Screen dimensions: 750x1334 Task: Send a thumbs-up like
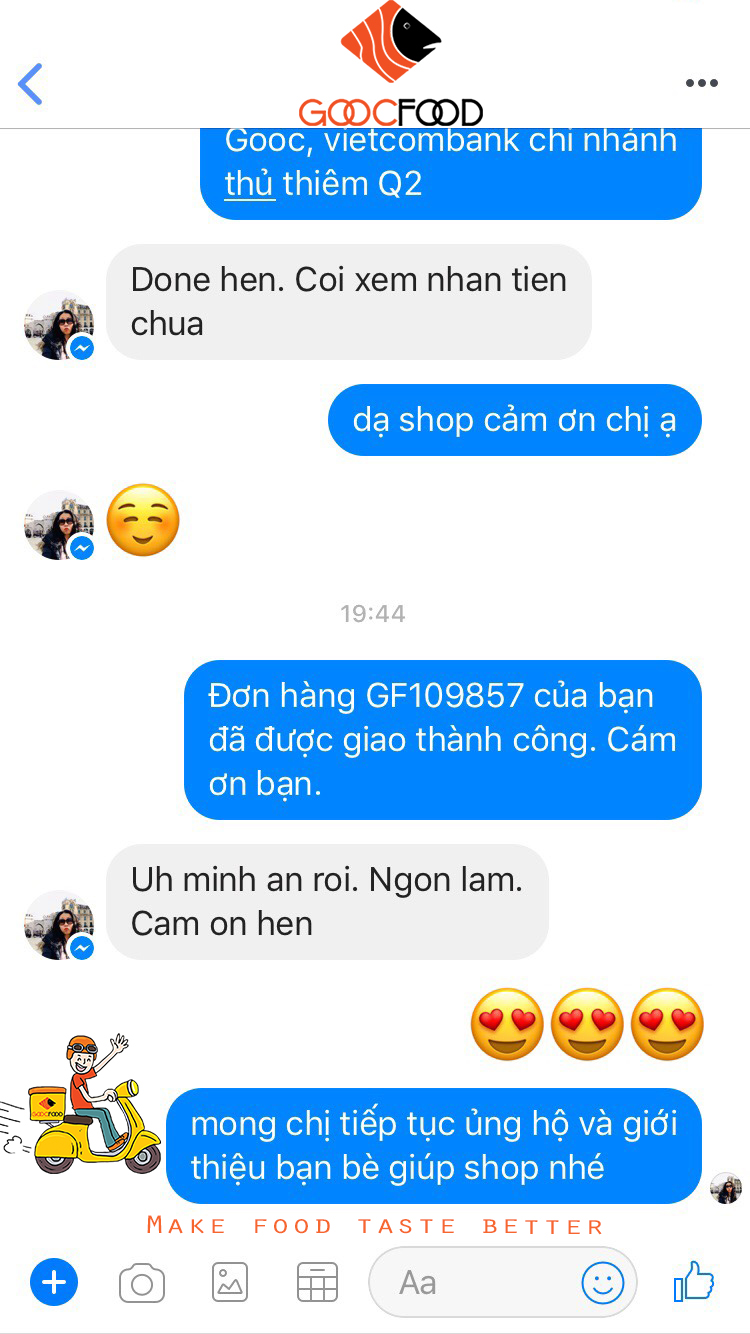coord(694,1281)
